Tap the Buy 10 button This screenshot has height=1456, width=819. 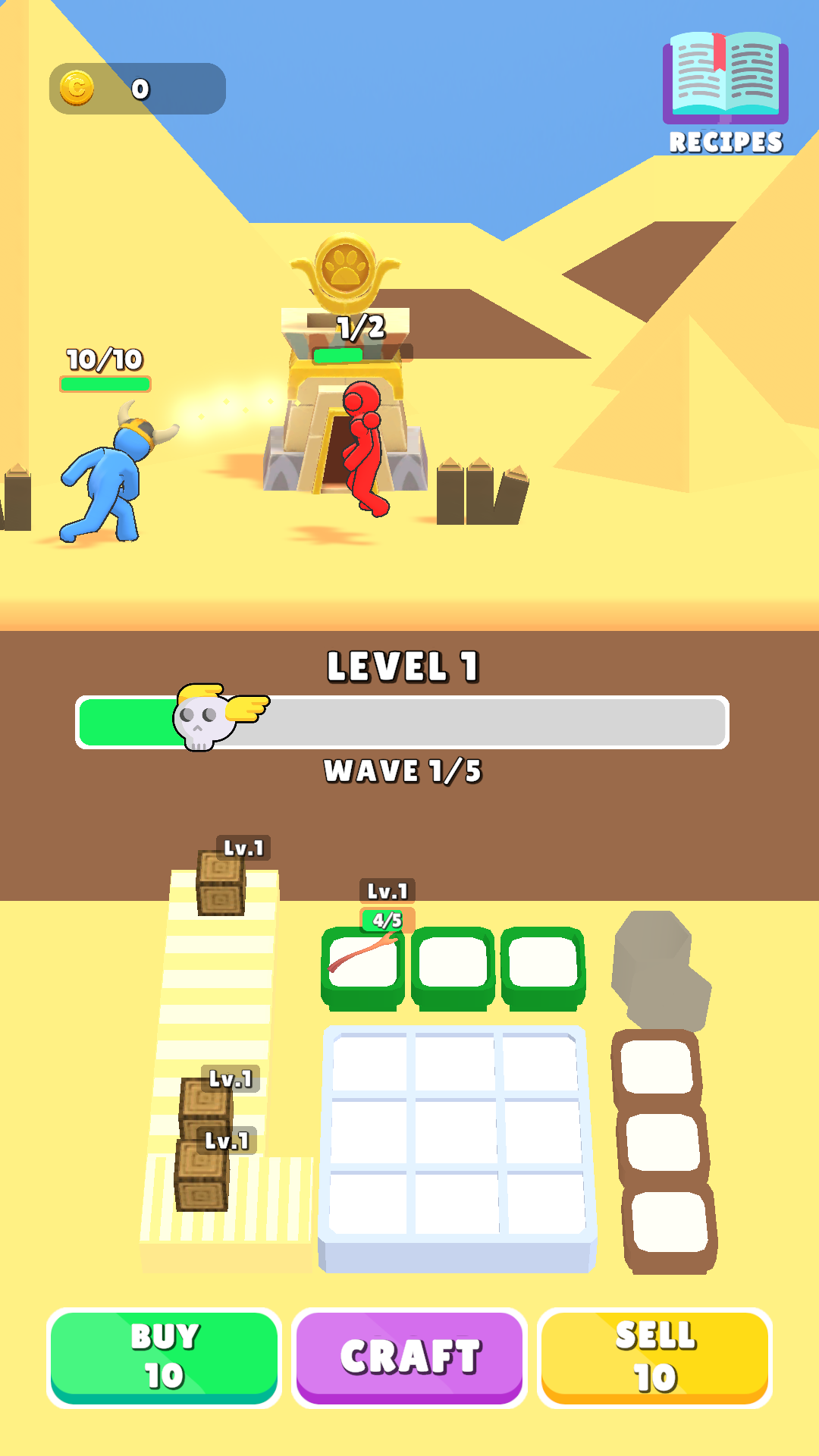[164, 1356]
